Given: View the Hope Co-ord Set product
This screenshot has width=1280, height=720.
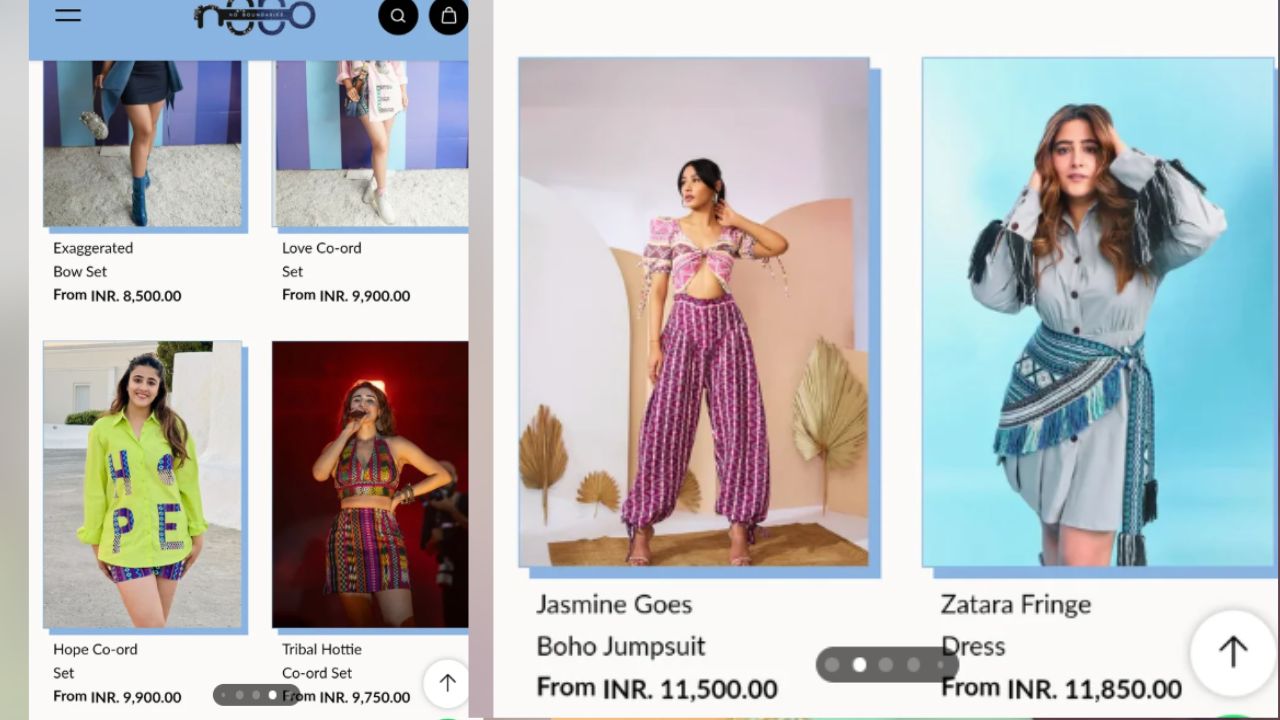Looking at the screenshot, I should [x=142, y=485].
